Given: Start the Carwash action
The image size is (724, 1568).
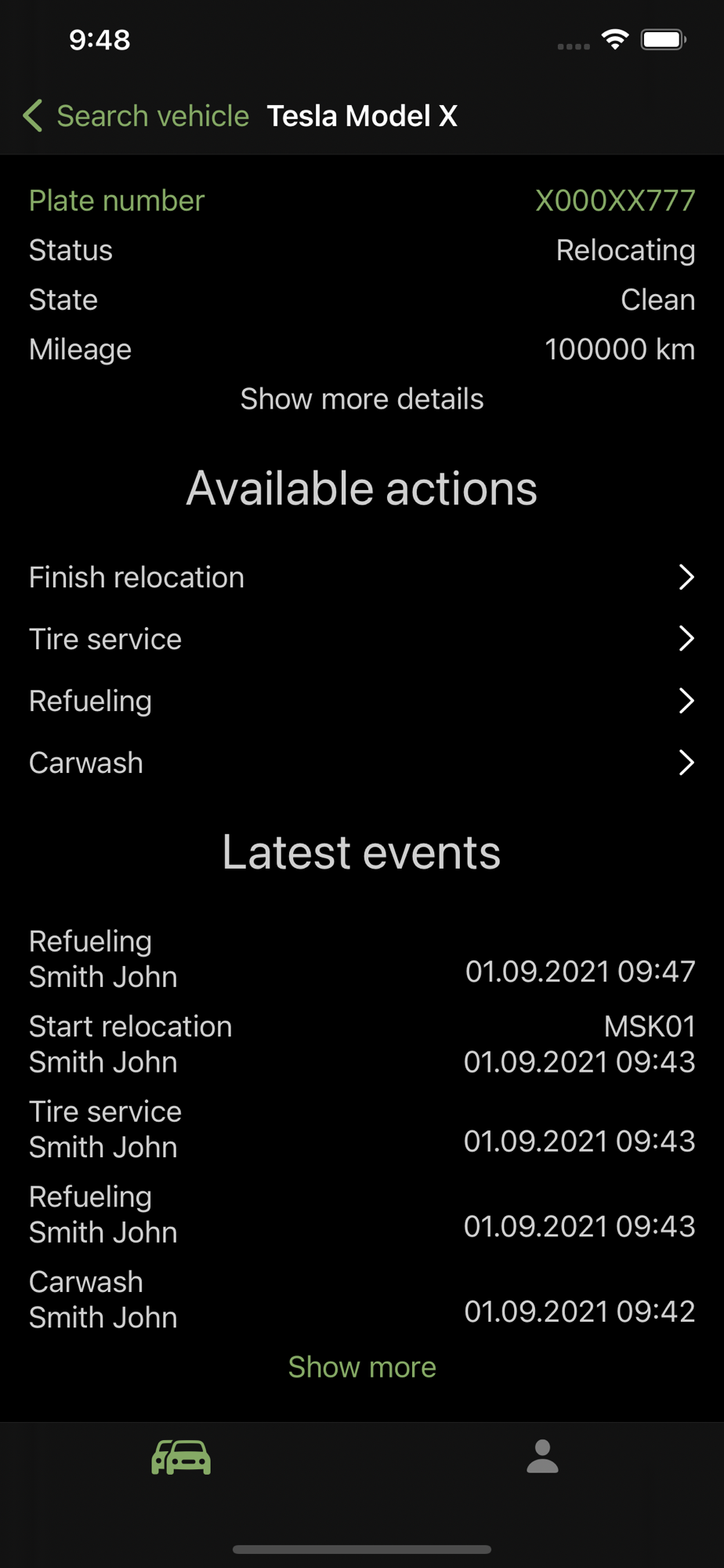Looking at the screenshot, I should [x=361, y=763].
